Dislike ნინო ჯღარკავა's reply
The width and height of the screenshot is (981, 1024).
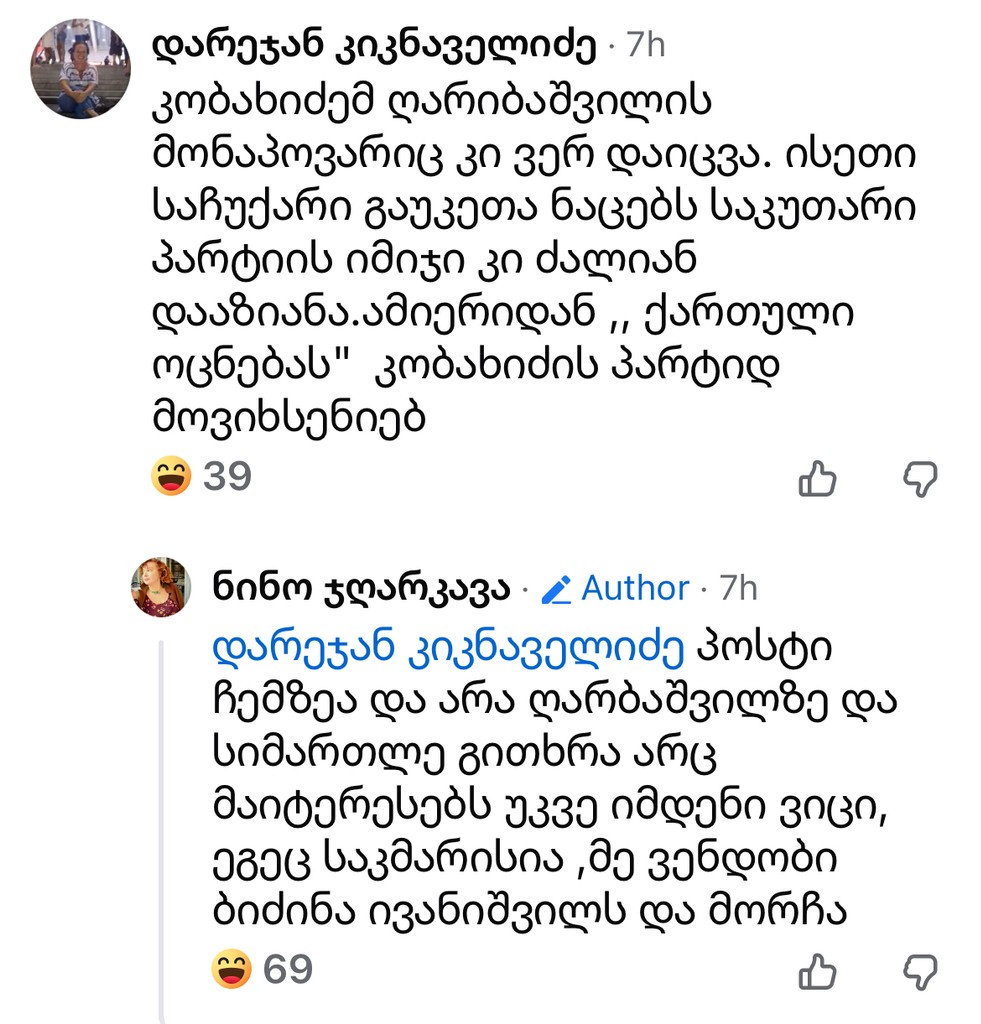point(920,970)
